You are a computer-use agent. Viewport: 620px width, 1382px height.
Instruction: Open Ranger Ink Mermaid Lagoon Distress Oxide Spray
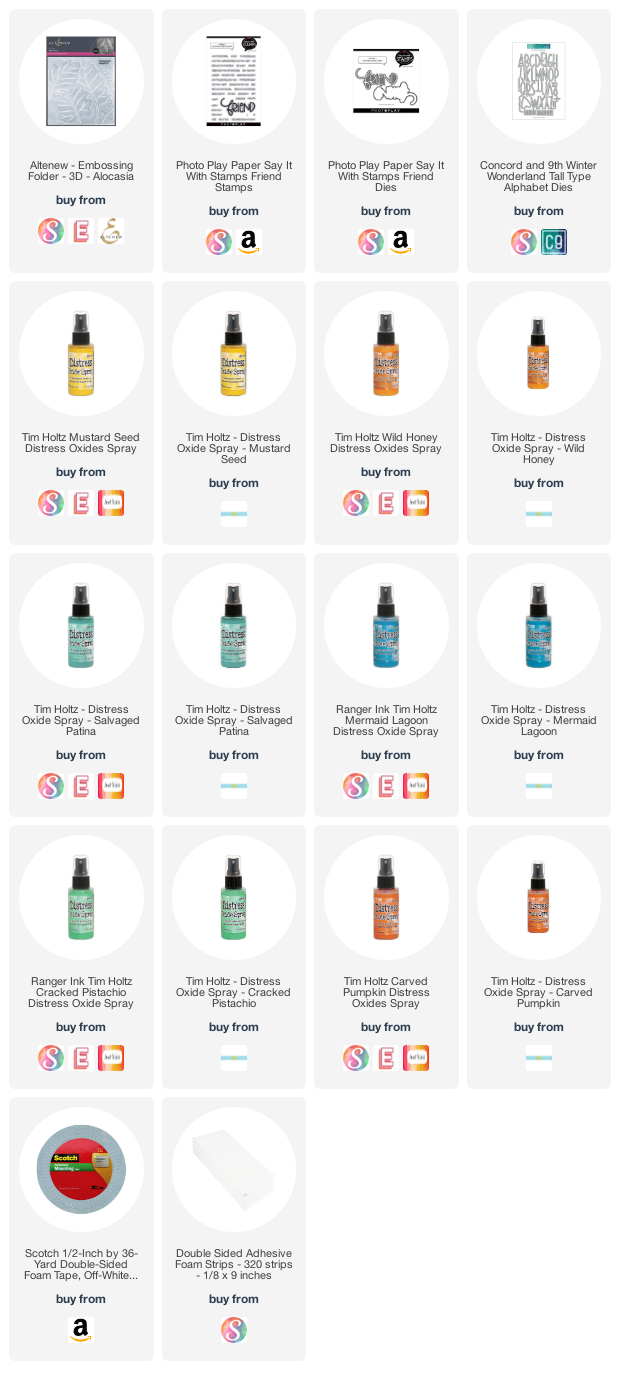(x=386, y=626)
